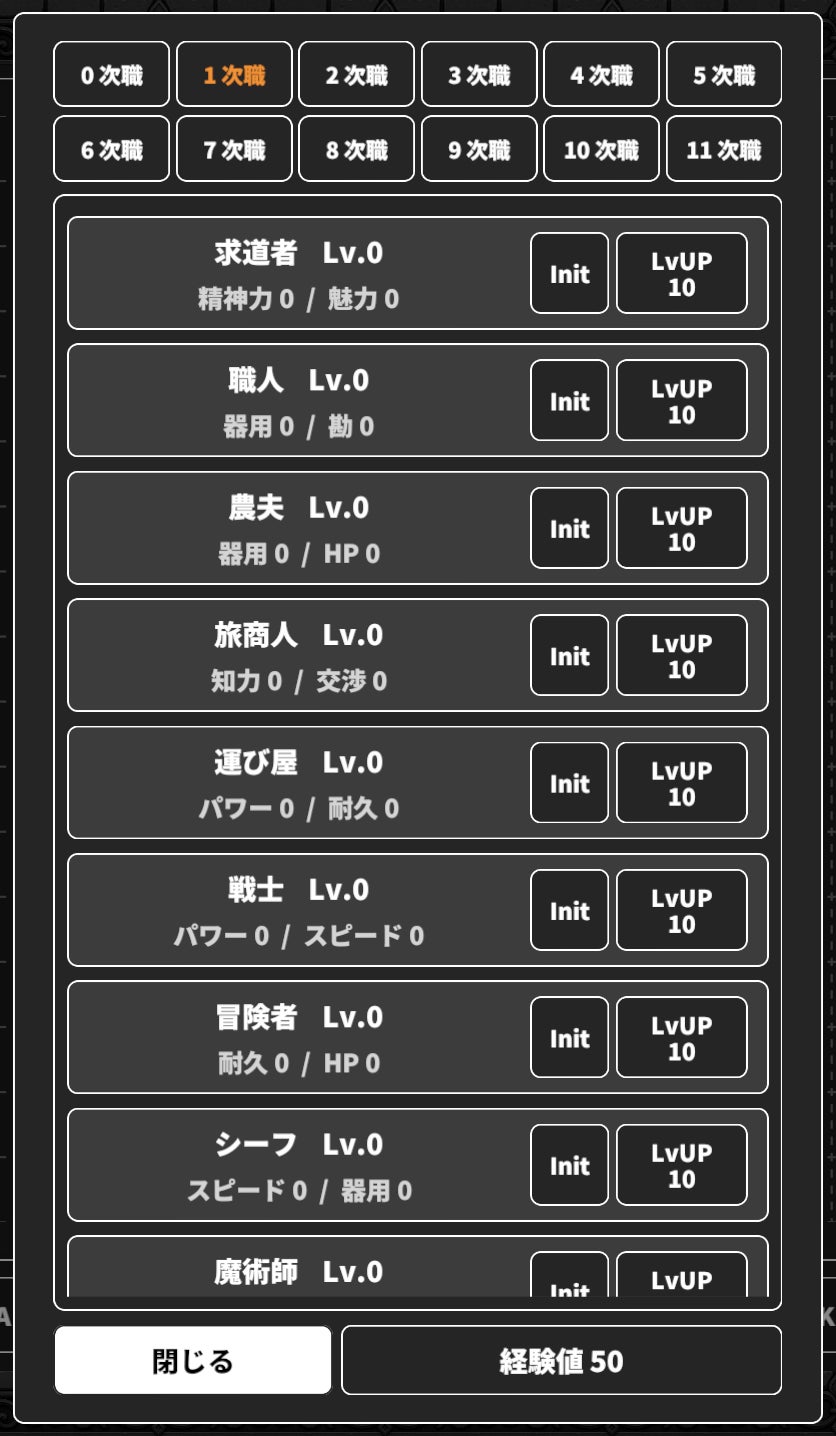
Task: Open the 8次職 tab
Action: pyautogui.click(x=356, y=150)
